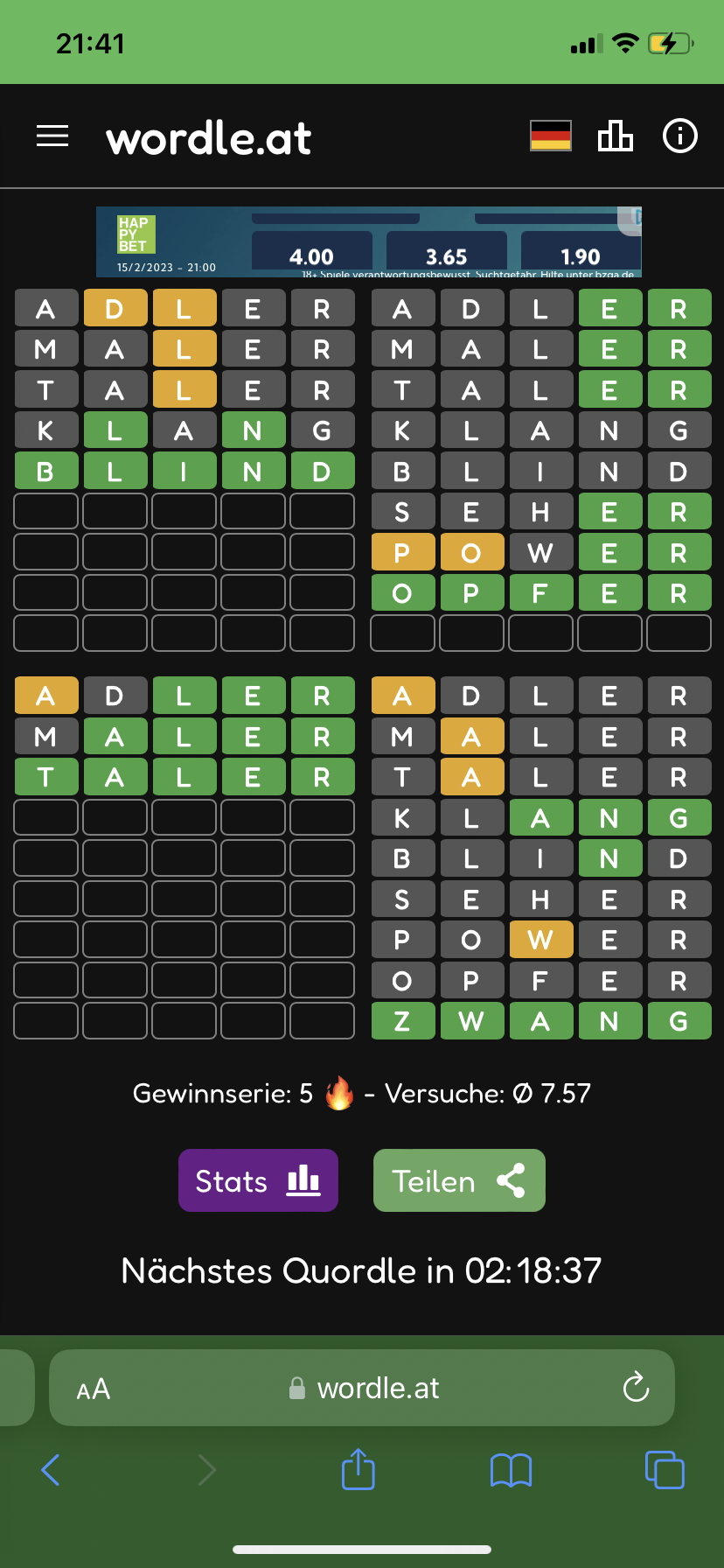Go back in Safari
The image size is (724, 1568).
click(x=51, y=1470)
